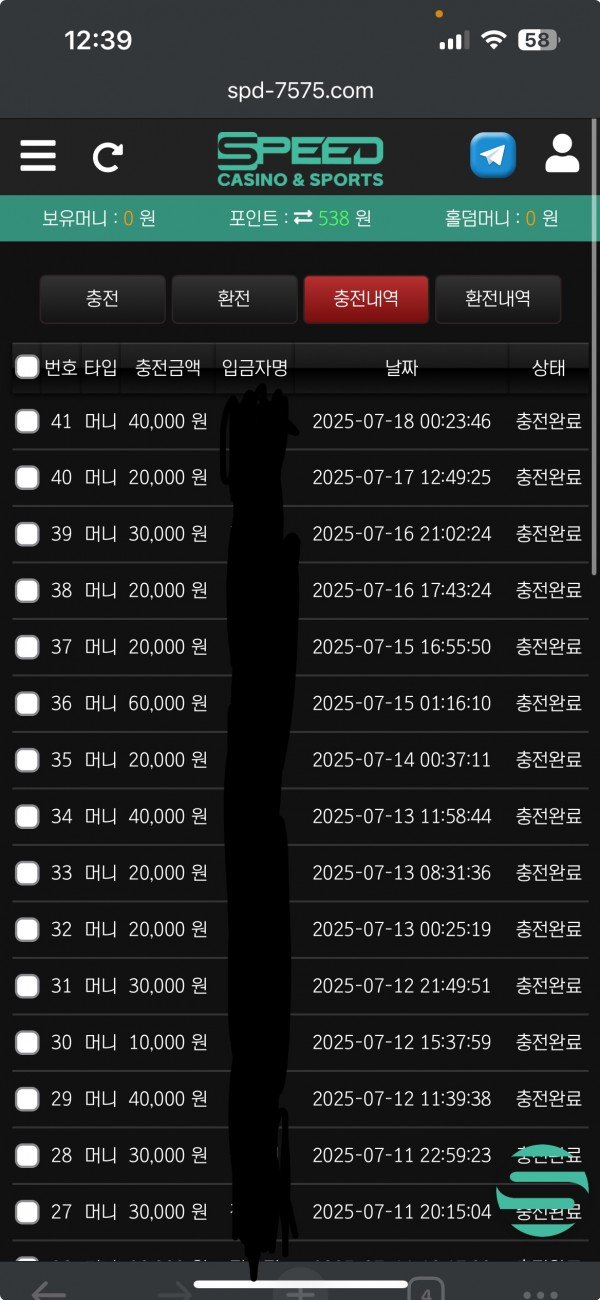Convert points using the swap arrows icon
The image size is (600, 1300).
tap(303, 218)
